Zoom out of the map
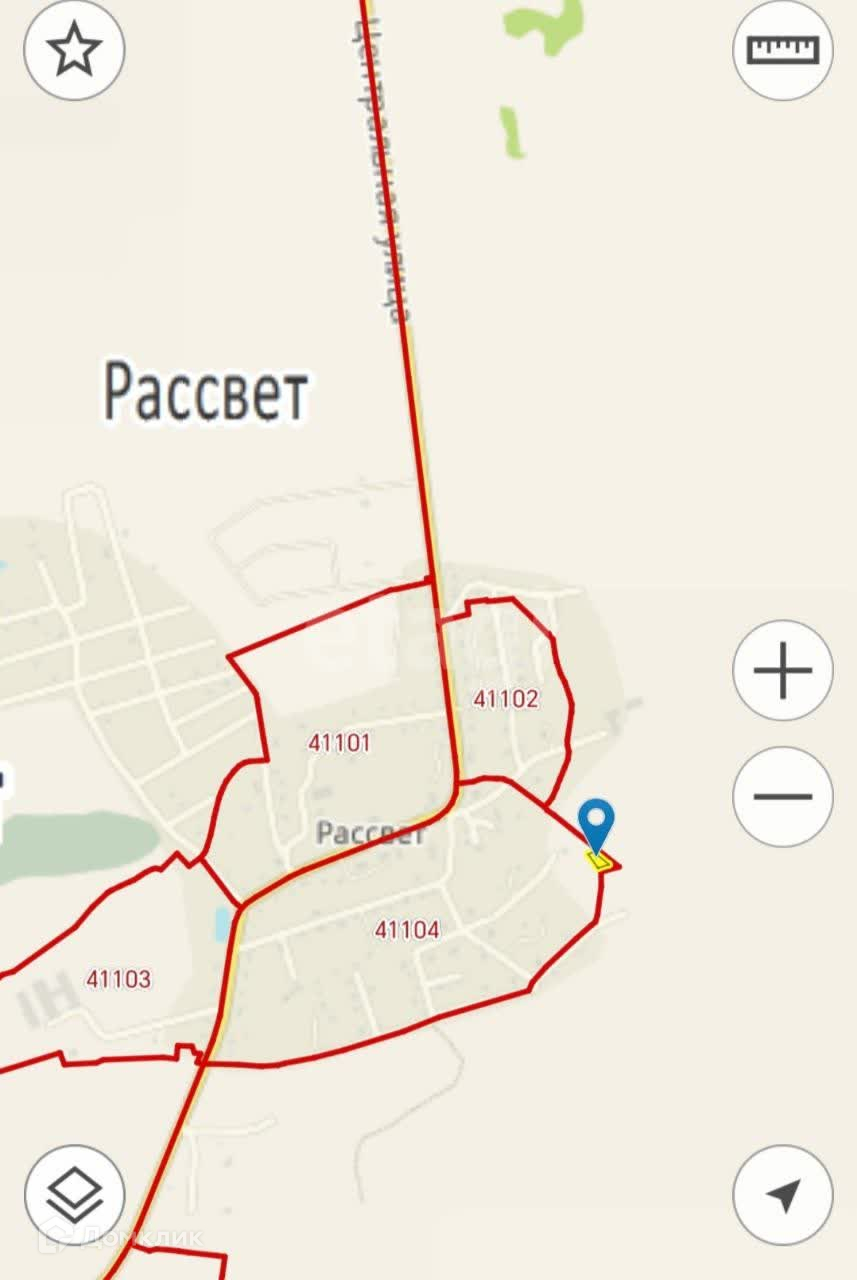Image resolution: width=857 pixels, height=1280 pixels. [782, 796]
